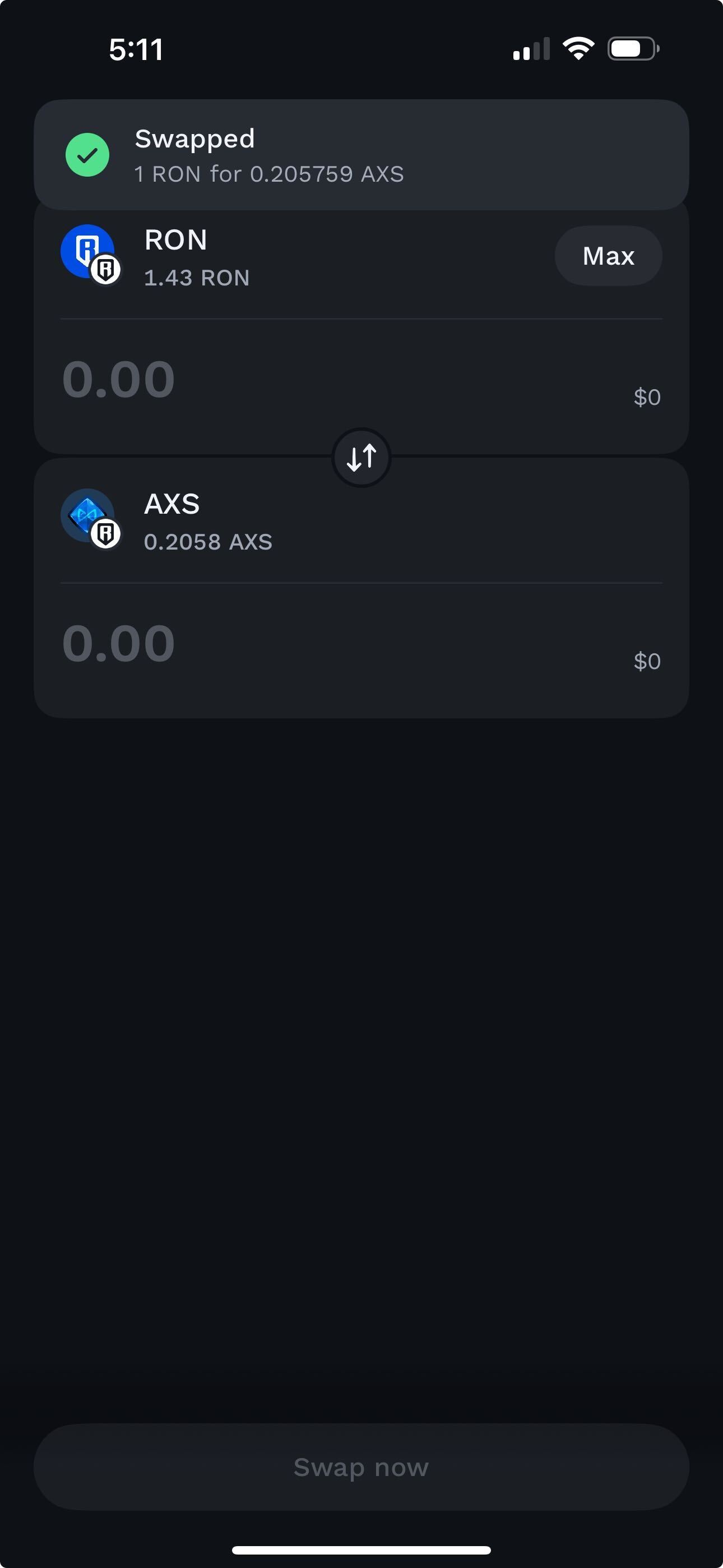Open the AXS token selector
This screenshot has height=1568, width=723.
(172, 504)
